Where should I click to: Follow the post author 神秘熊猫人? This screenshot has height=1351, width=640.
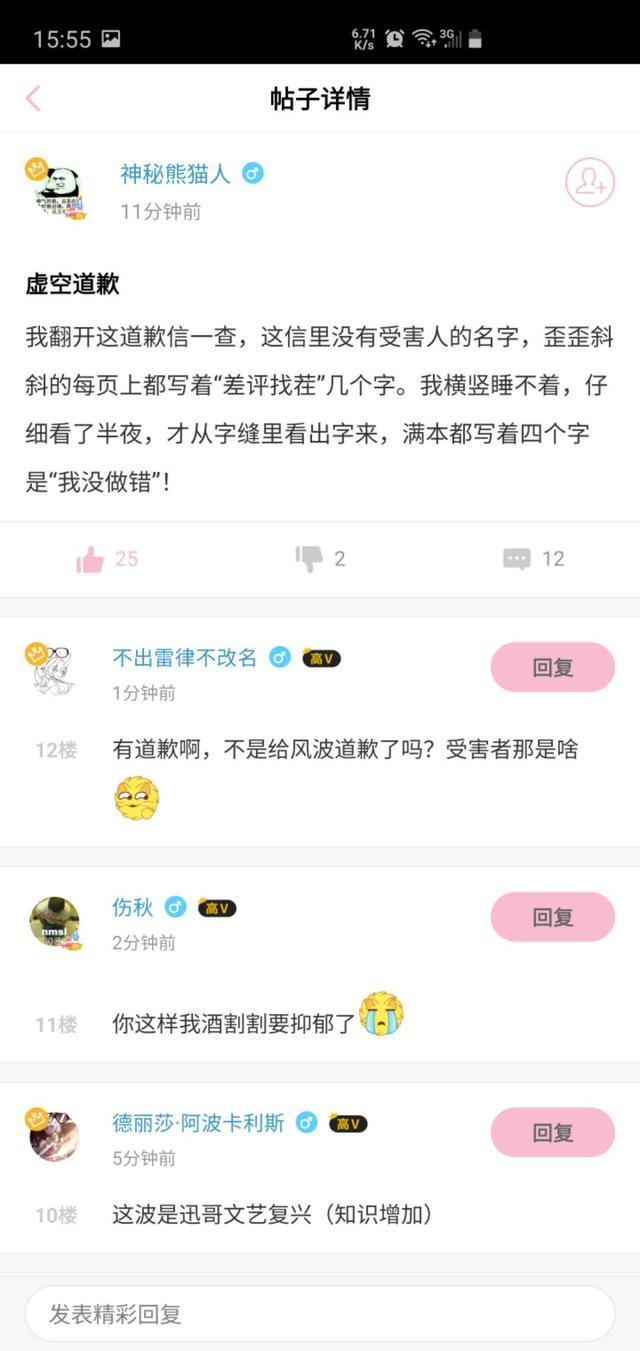point(589,183)
